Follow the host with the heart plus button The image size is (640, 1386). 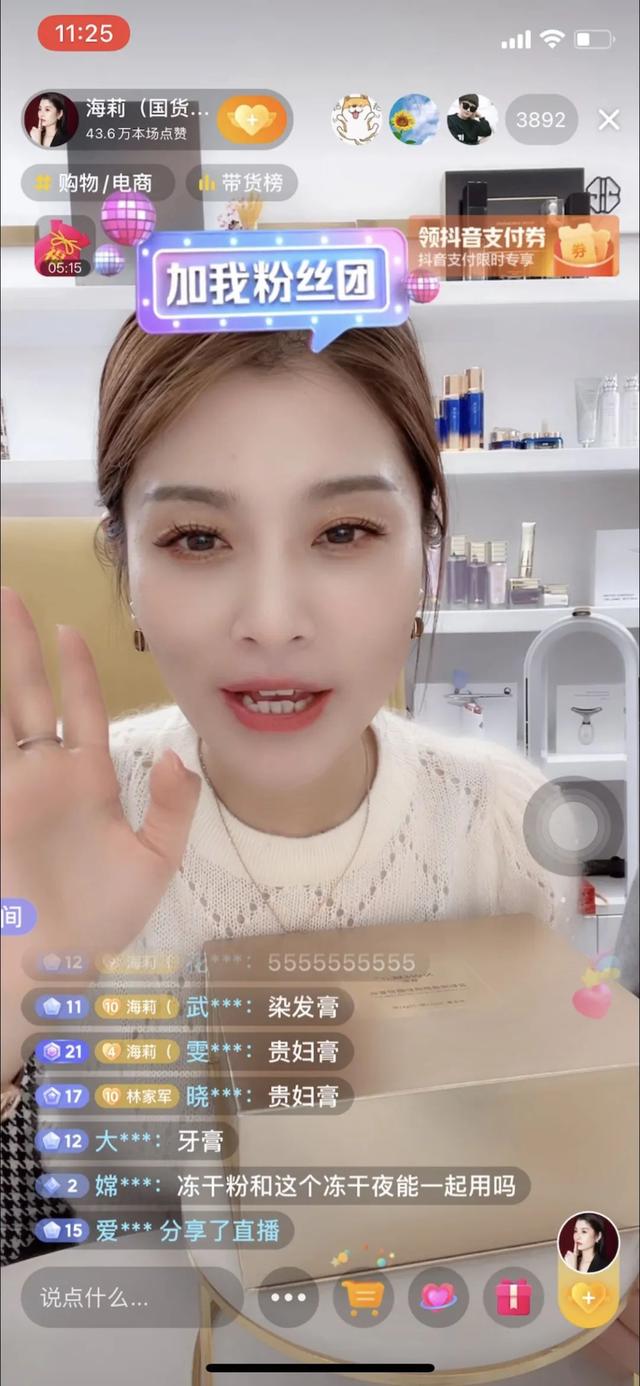coord(251,120)
